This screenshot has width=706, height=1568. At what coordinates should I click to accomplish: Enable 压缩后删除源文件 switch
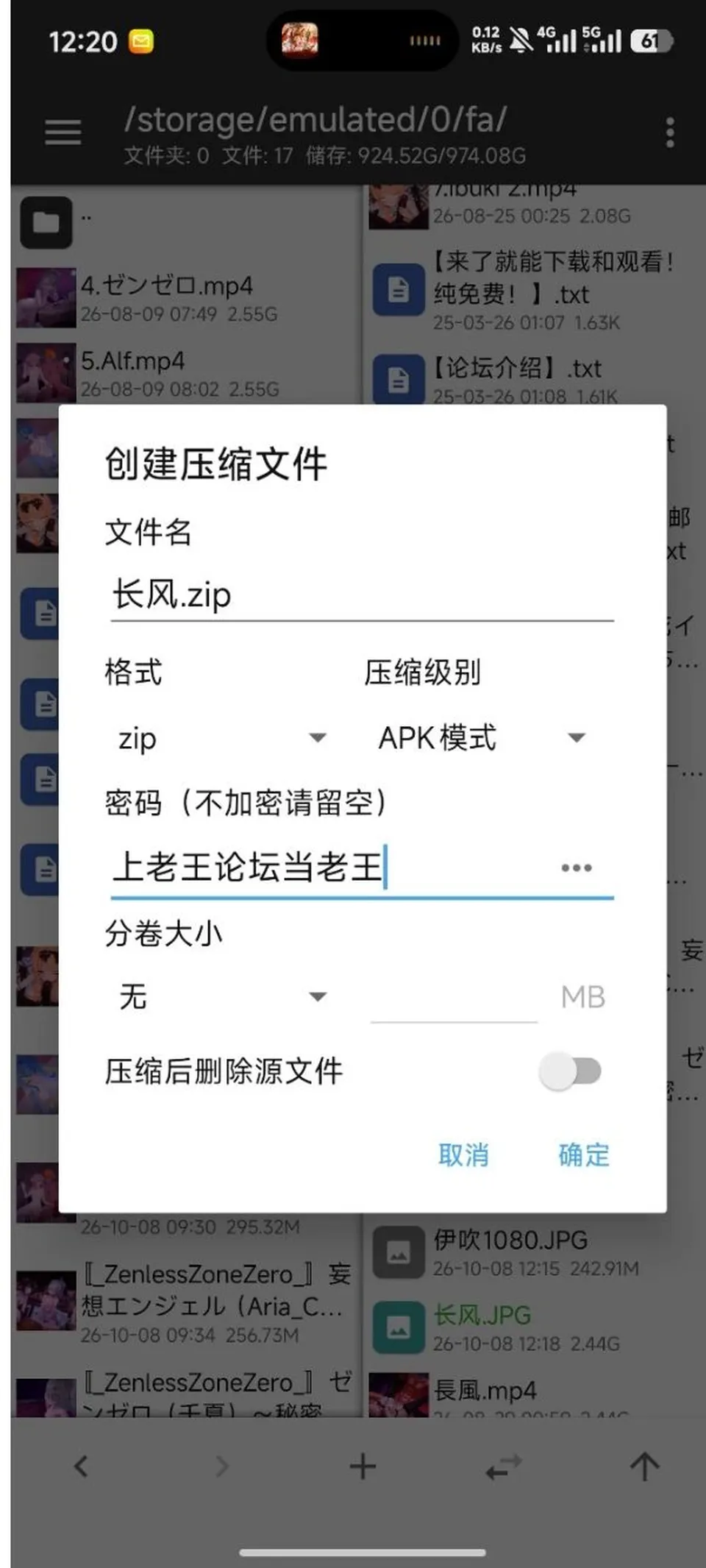570,1071
